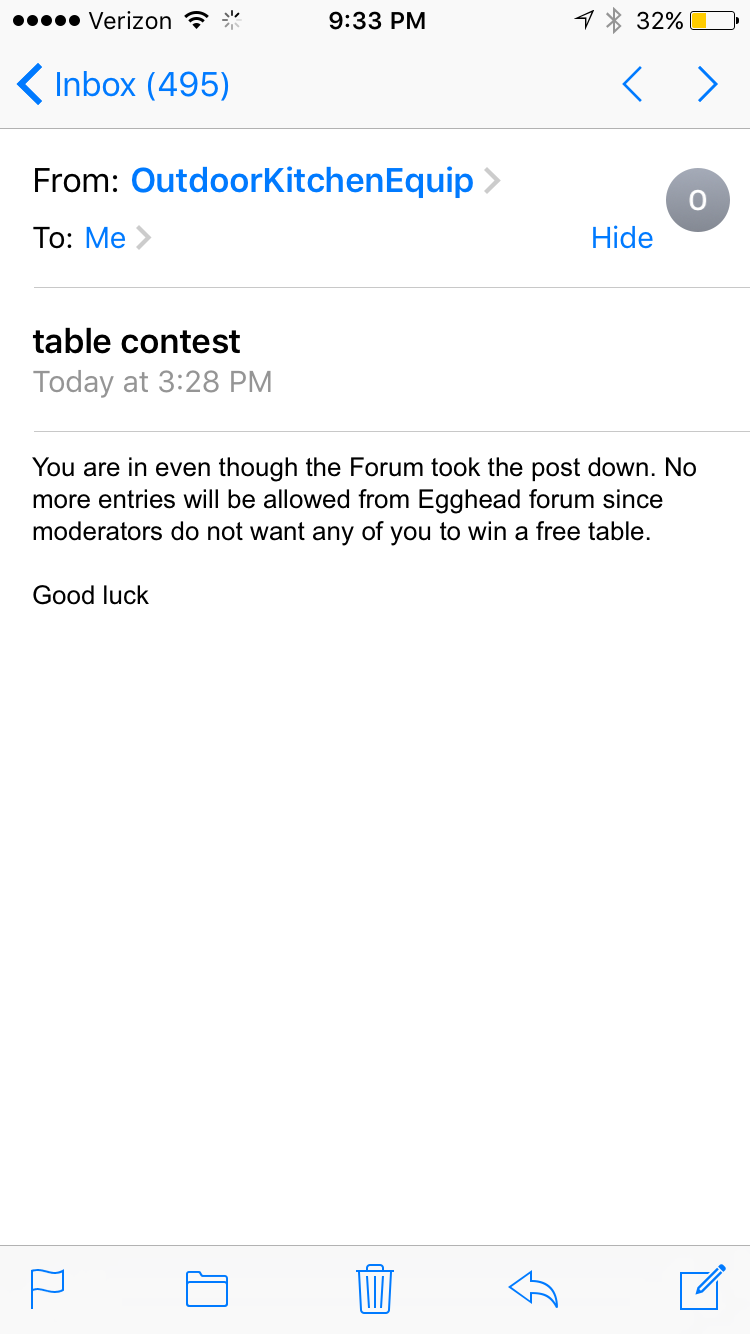Open the Me recipient details
Image resolution: width=750 pixels, height=1334 pixels.
point(106,238)
